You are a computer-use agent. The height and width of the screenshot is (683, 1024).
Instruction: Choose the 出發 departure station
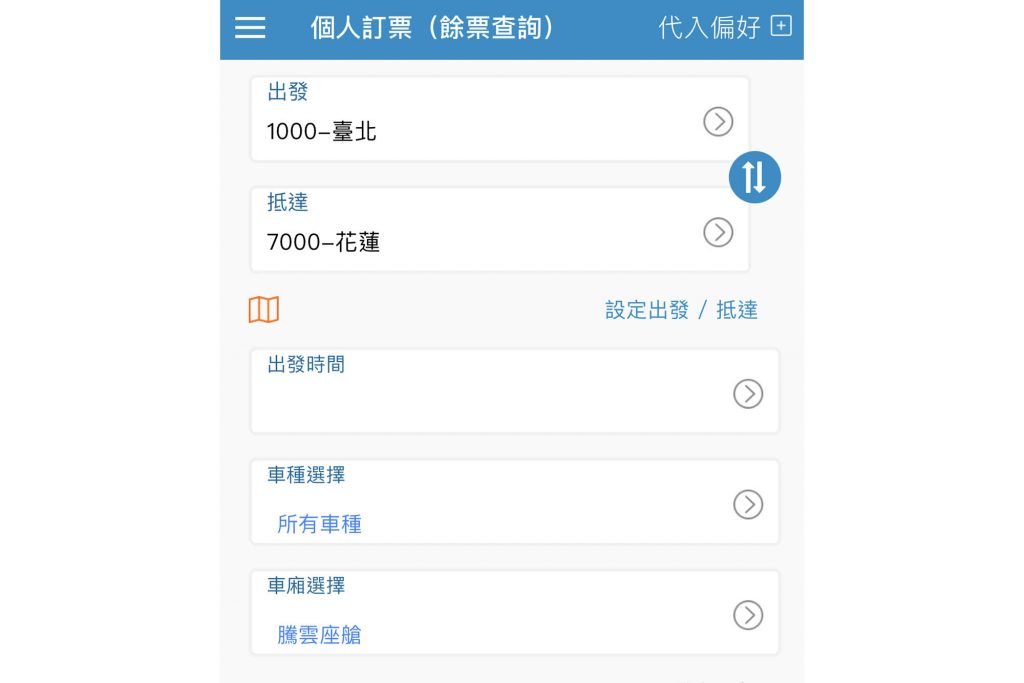pyautogui.click(x=499, y=119)
